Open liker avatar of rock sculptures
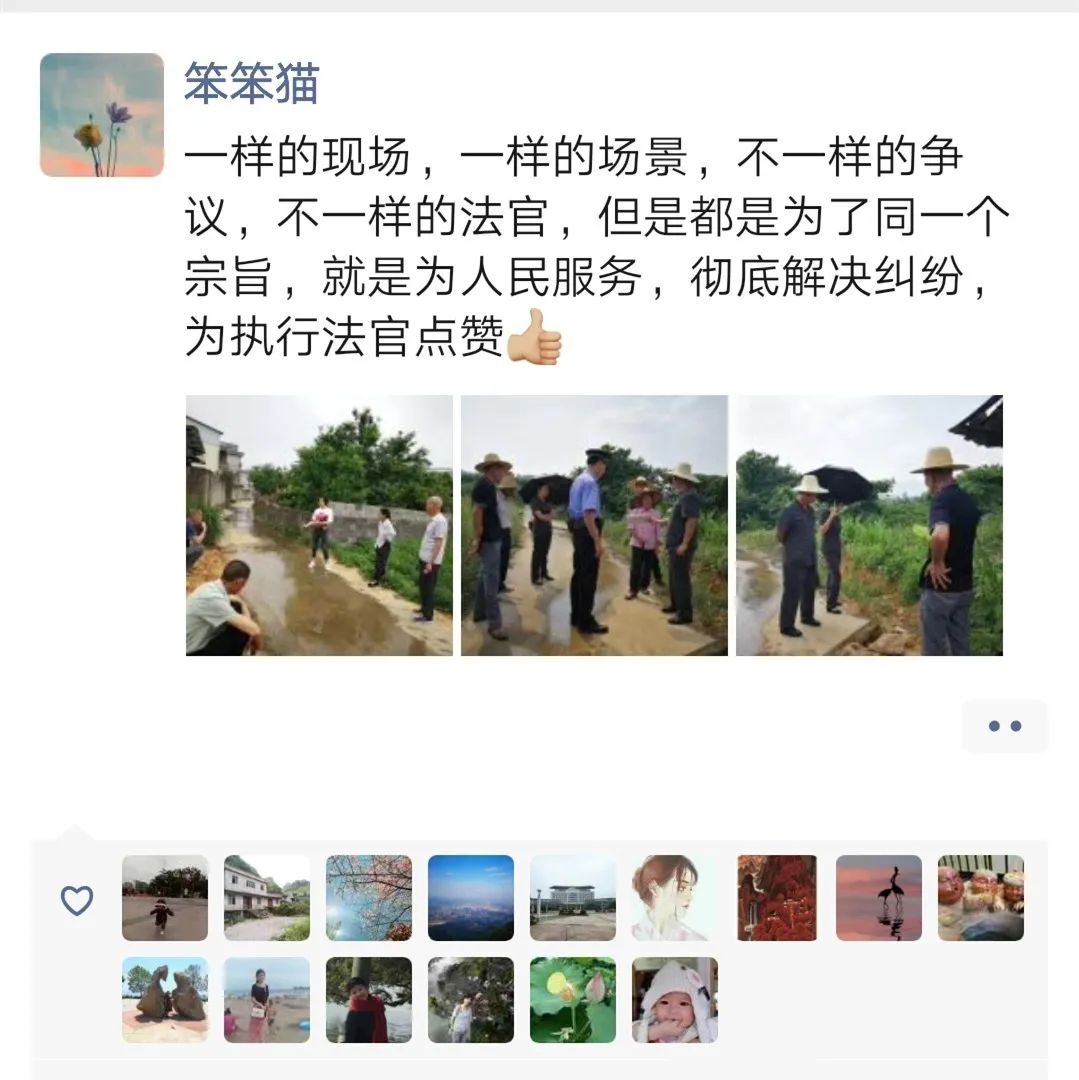The image size is (1079, 1080). tap(165, 999)
